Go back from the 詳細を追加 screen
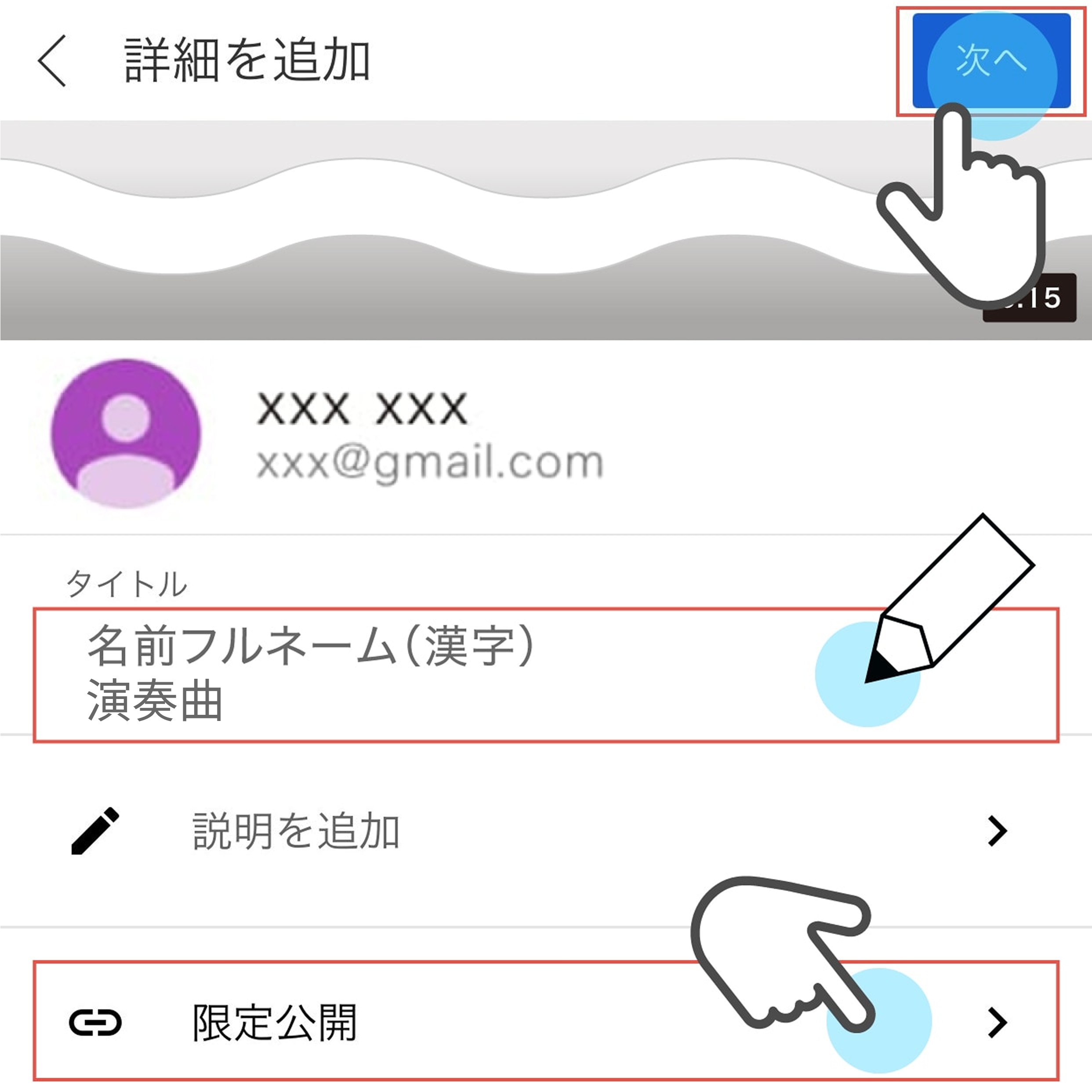Viewport: 1092px width, 1092px height. [x=52, y=61]
